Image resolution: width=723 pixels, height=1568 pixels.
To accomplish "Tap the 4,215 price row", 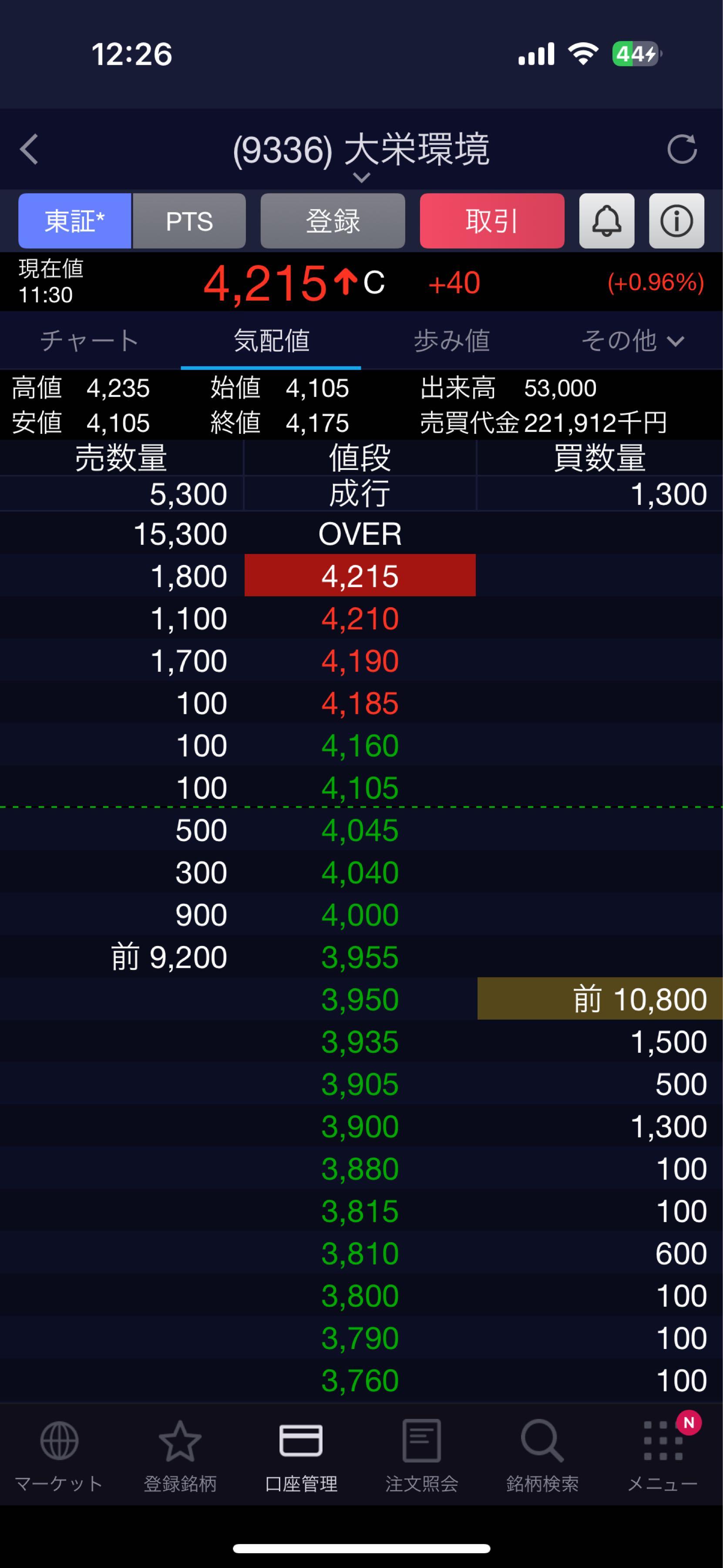I will pos(360,576).
